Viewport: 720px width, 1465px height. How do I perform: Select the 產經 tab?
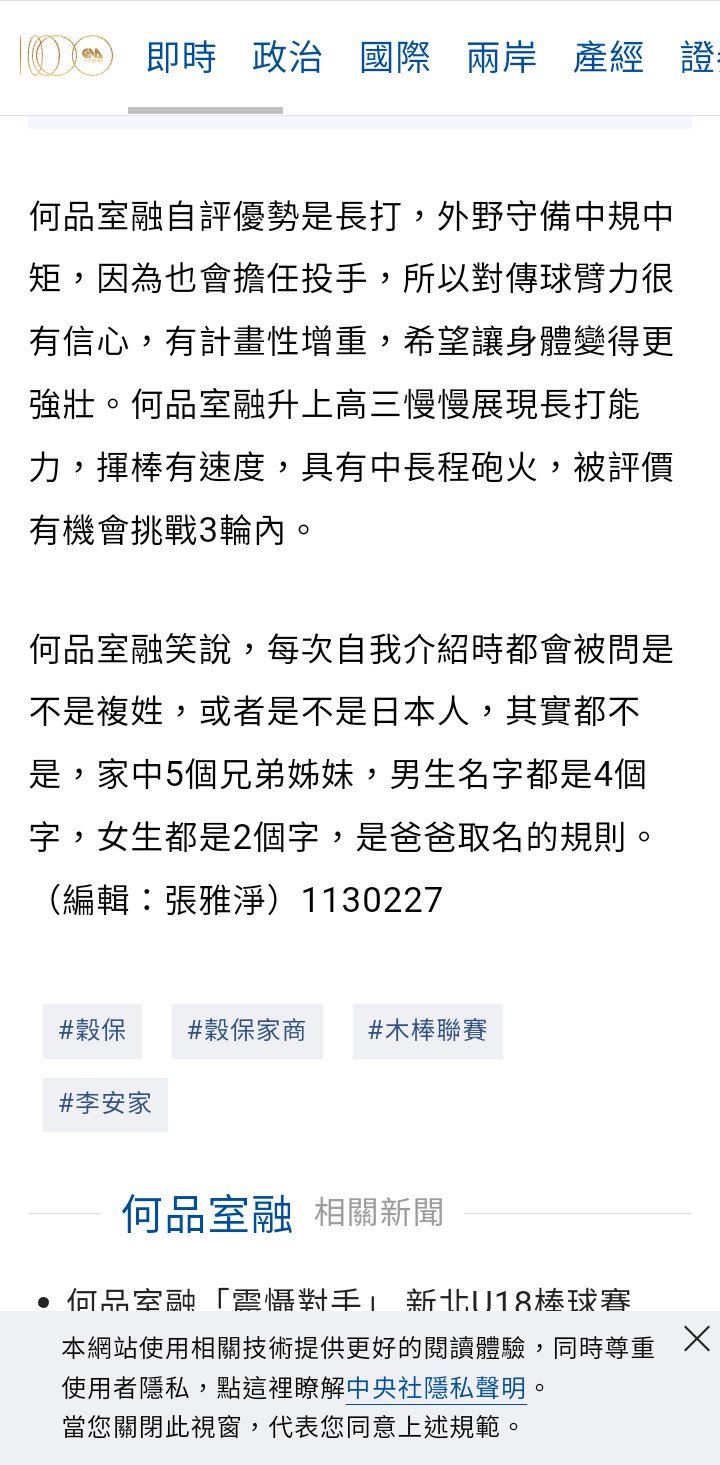click(609, 57)
